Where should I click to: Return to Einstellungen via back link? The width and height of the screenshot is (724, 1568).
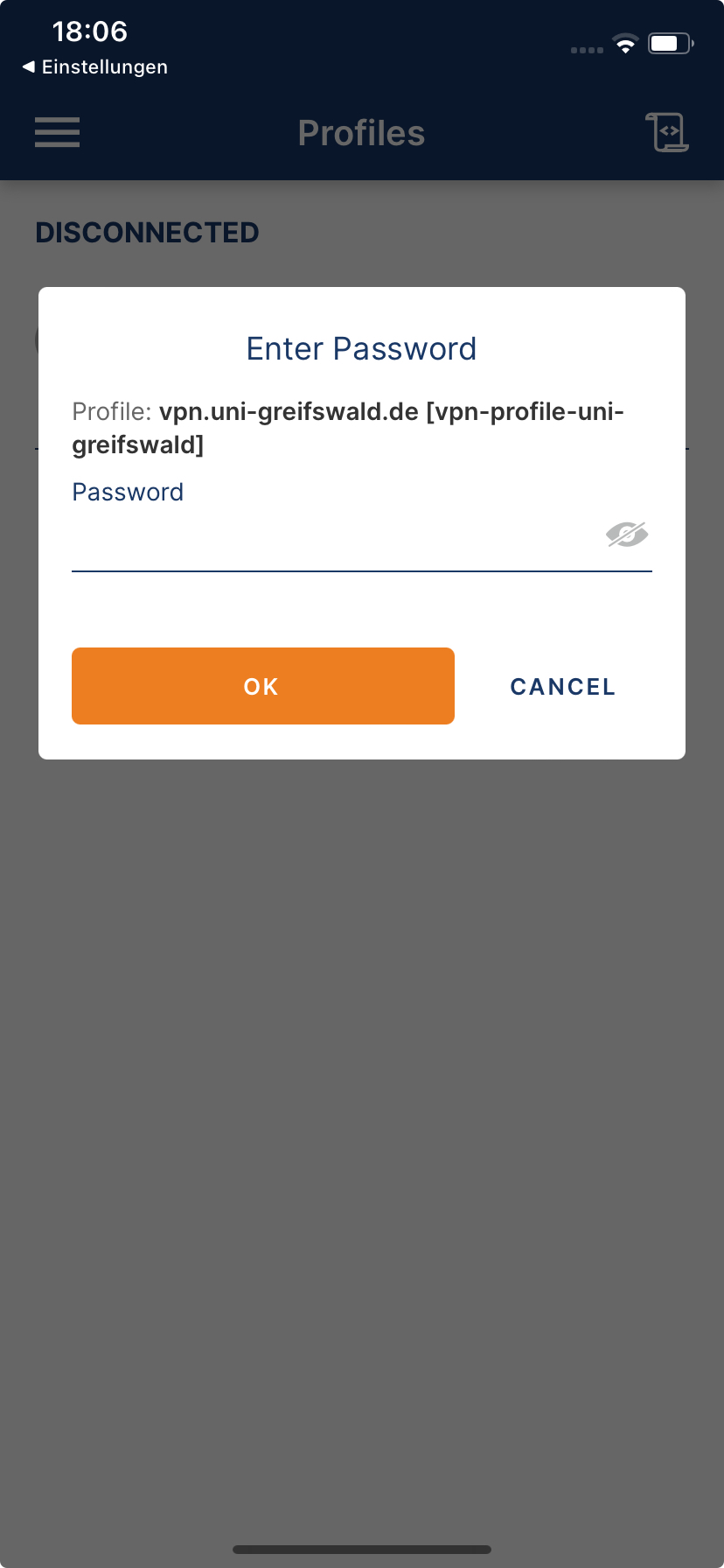(x=94, y=67)
